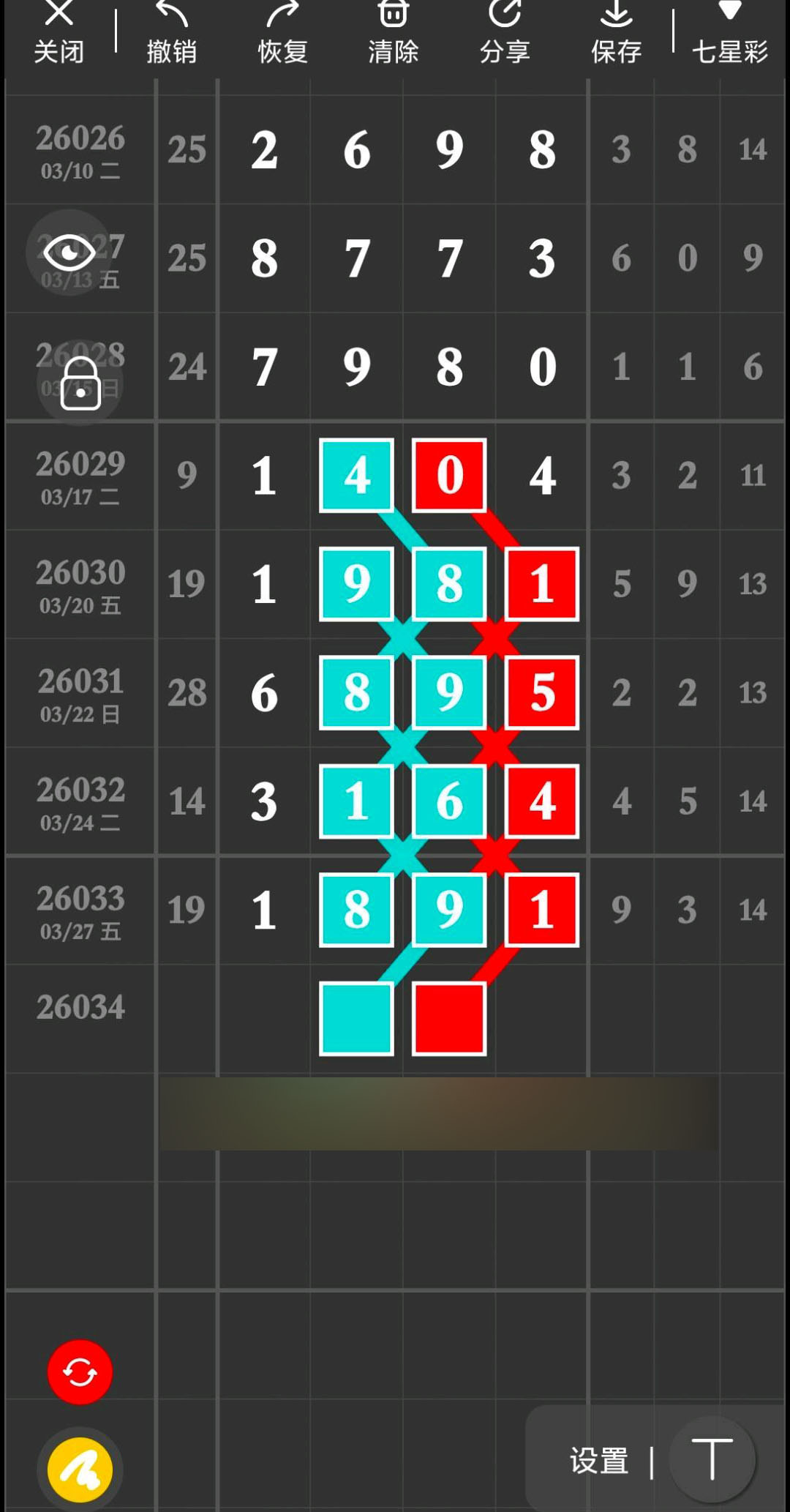
Task: Tap the number 2 in row 26026
Action: click(264, 150)
